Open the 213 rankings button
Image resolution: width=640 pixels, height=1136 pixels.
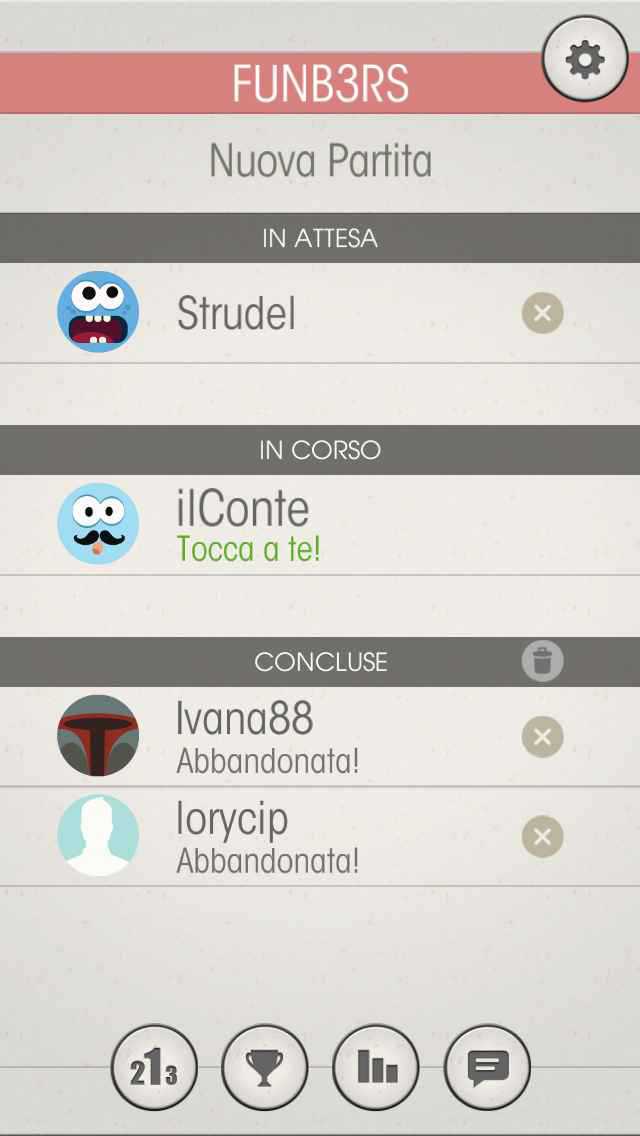click(154, 1068)
